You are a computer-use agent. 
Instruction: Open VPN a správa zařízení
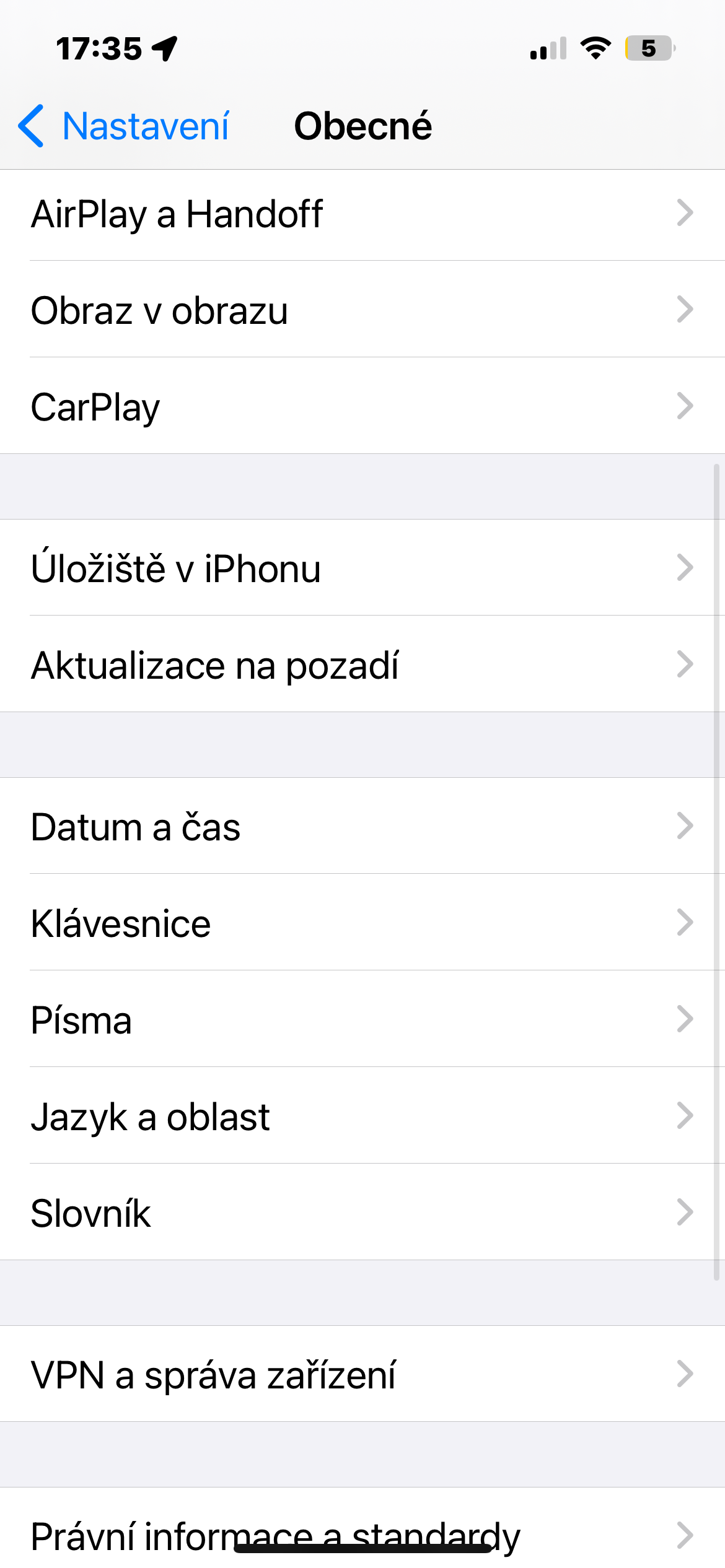[x=362, y=1374]
